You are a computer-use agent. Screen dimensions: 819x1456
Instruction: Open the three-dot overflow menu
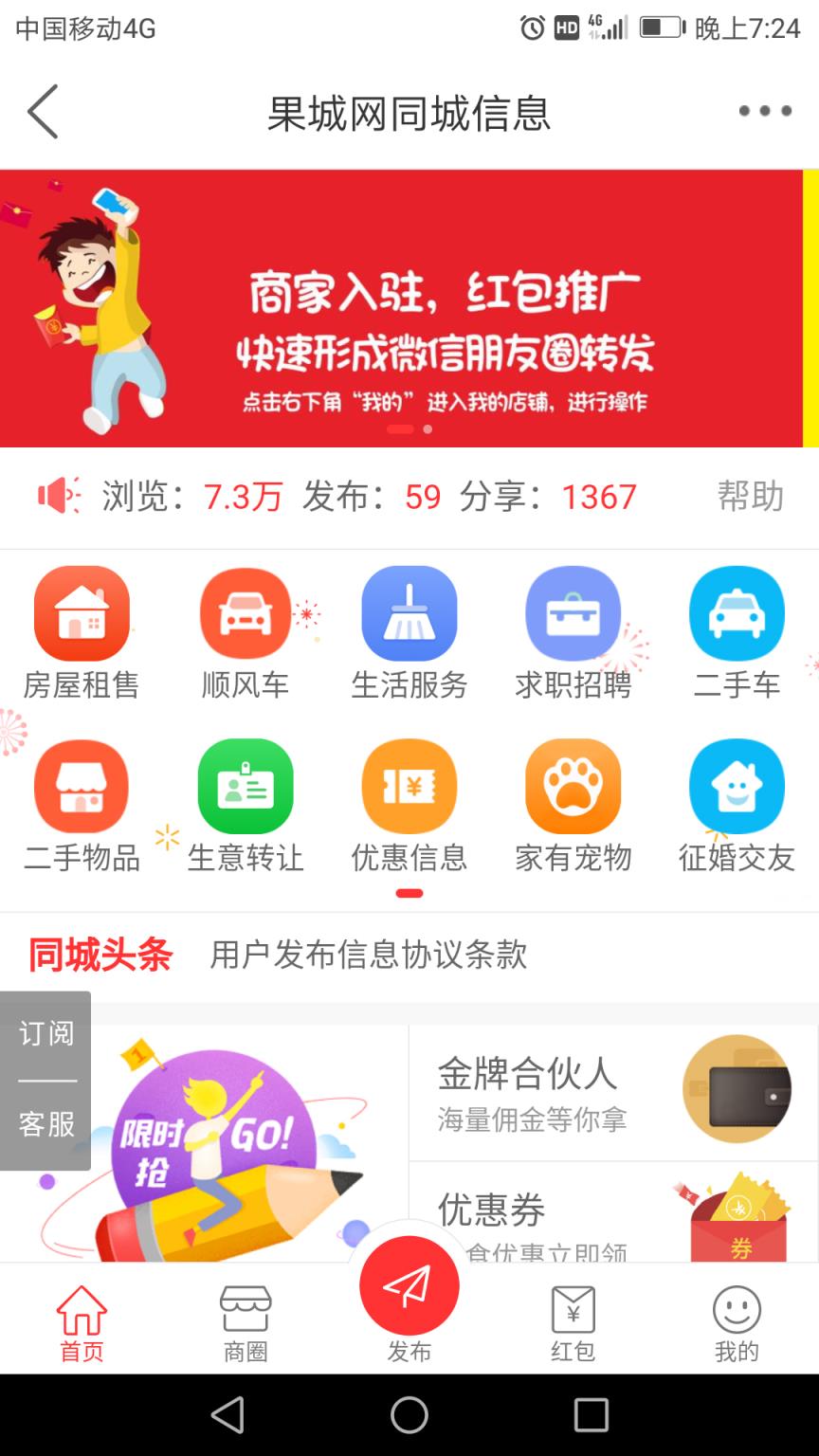[x=765, y=112]
